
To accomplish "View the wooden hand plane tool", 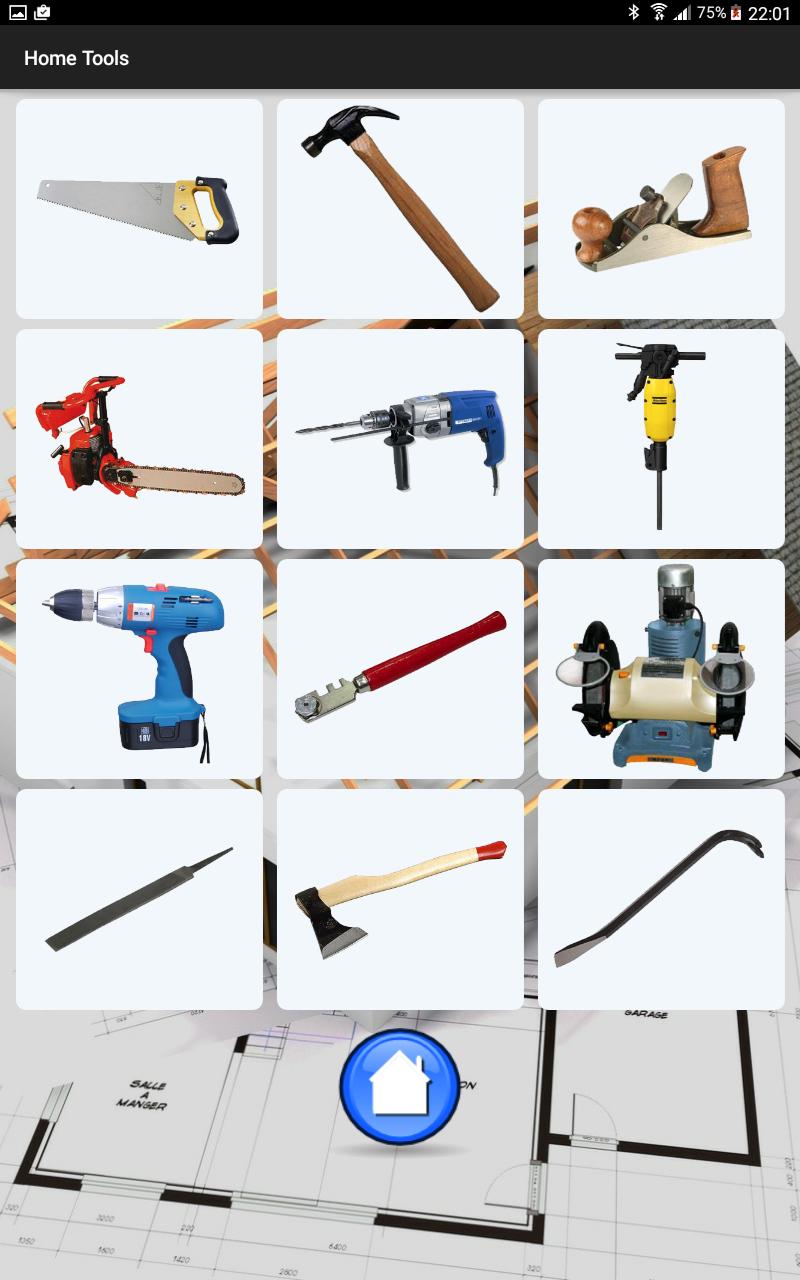I will pyautogui.click(x=660, y=208).
